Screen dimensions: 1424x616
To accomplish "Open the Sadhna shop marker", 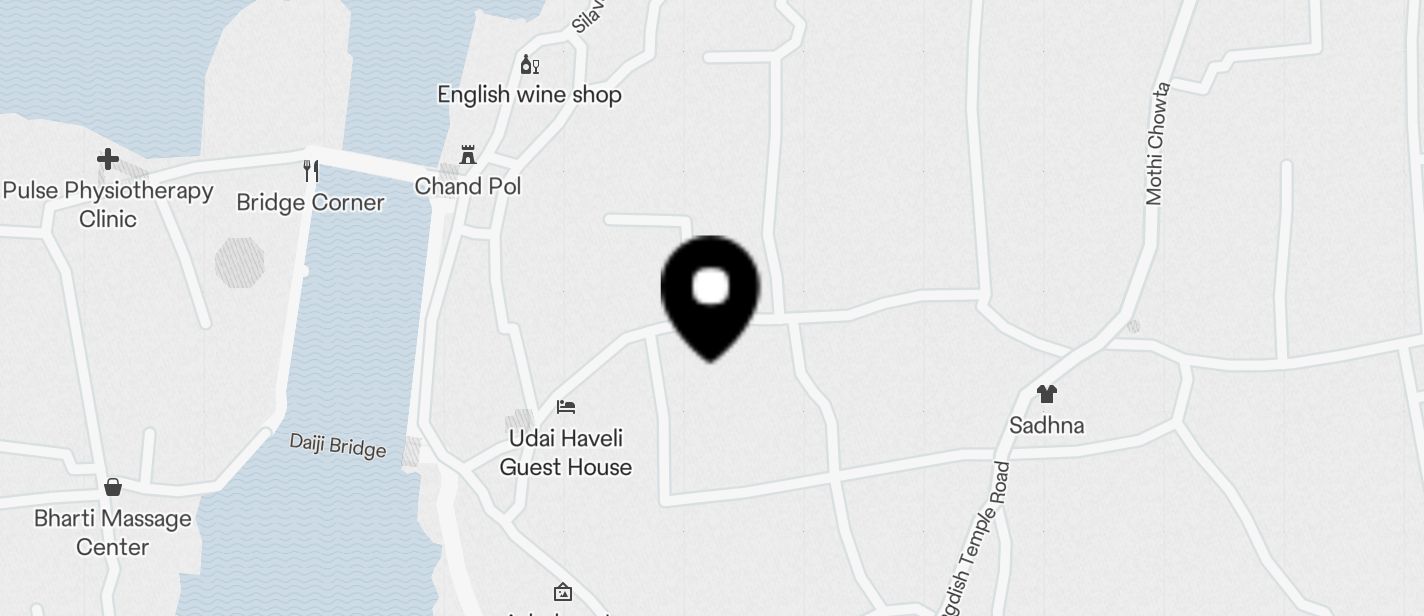I will coord(1046,394).
